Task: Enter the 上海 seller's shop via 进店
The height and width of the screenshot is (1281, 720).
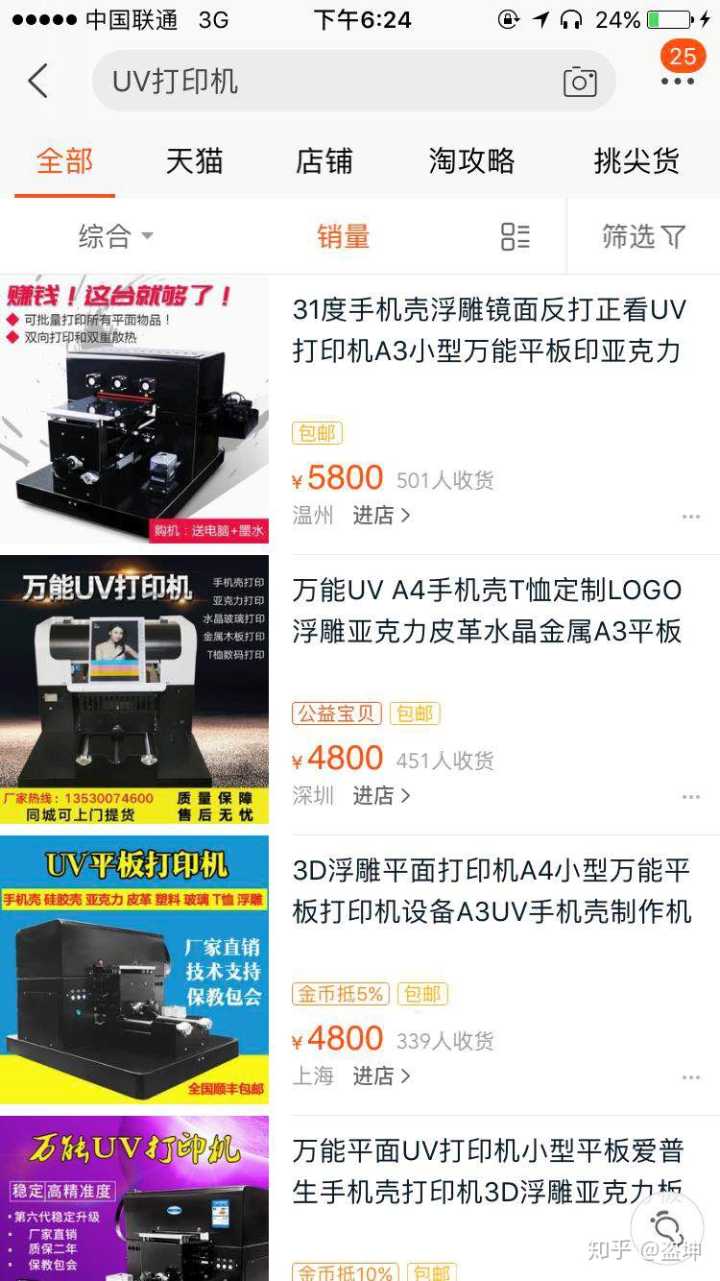Action: 381,1075
